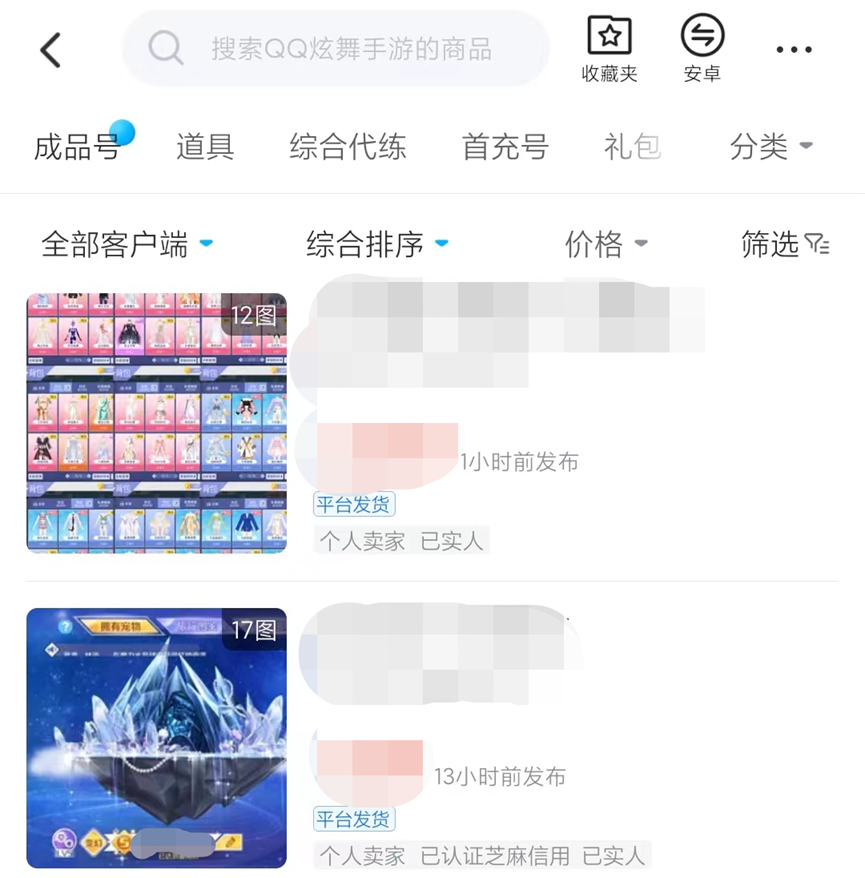Expand the 分类 category dropdown

770,148
